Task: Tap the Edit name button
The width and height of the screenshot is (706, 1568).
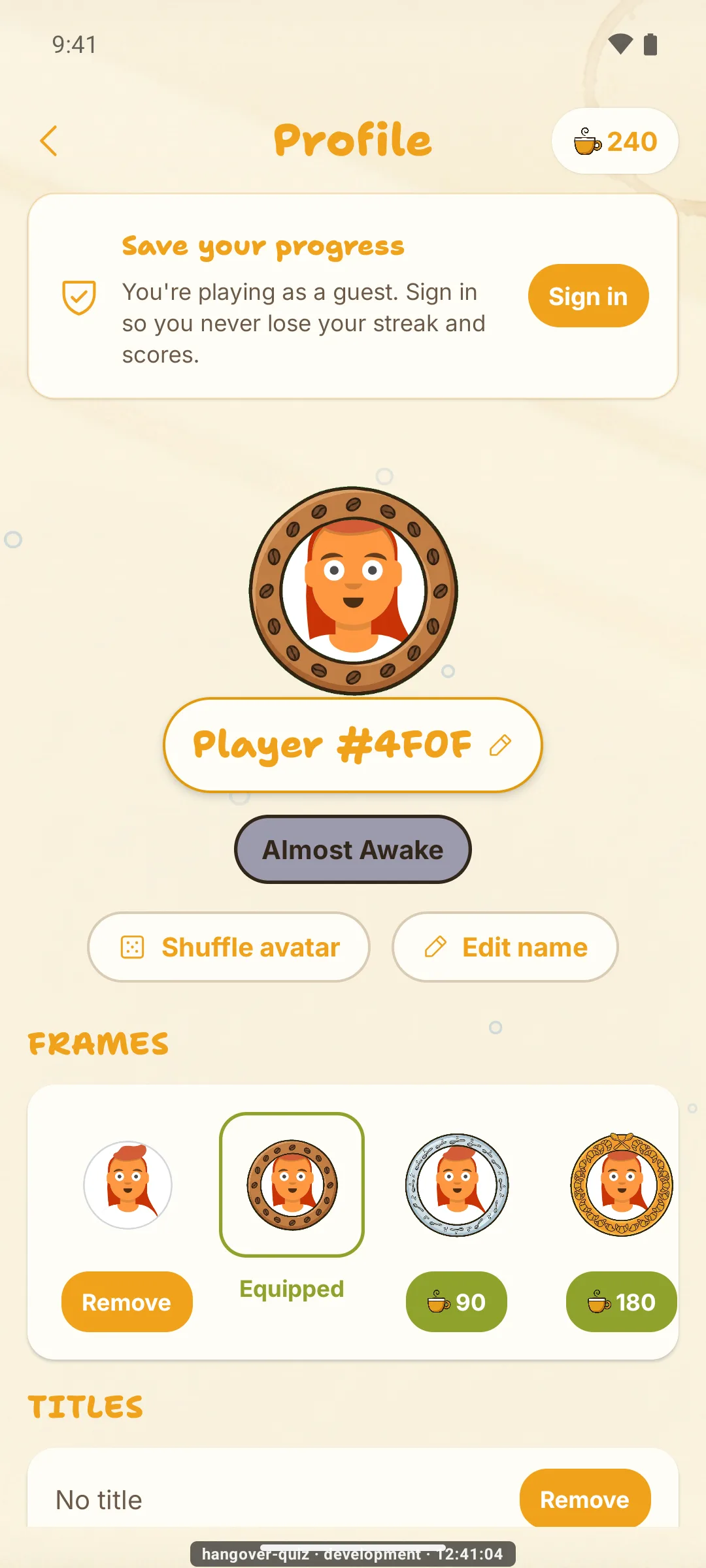Action: [505, 947]
